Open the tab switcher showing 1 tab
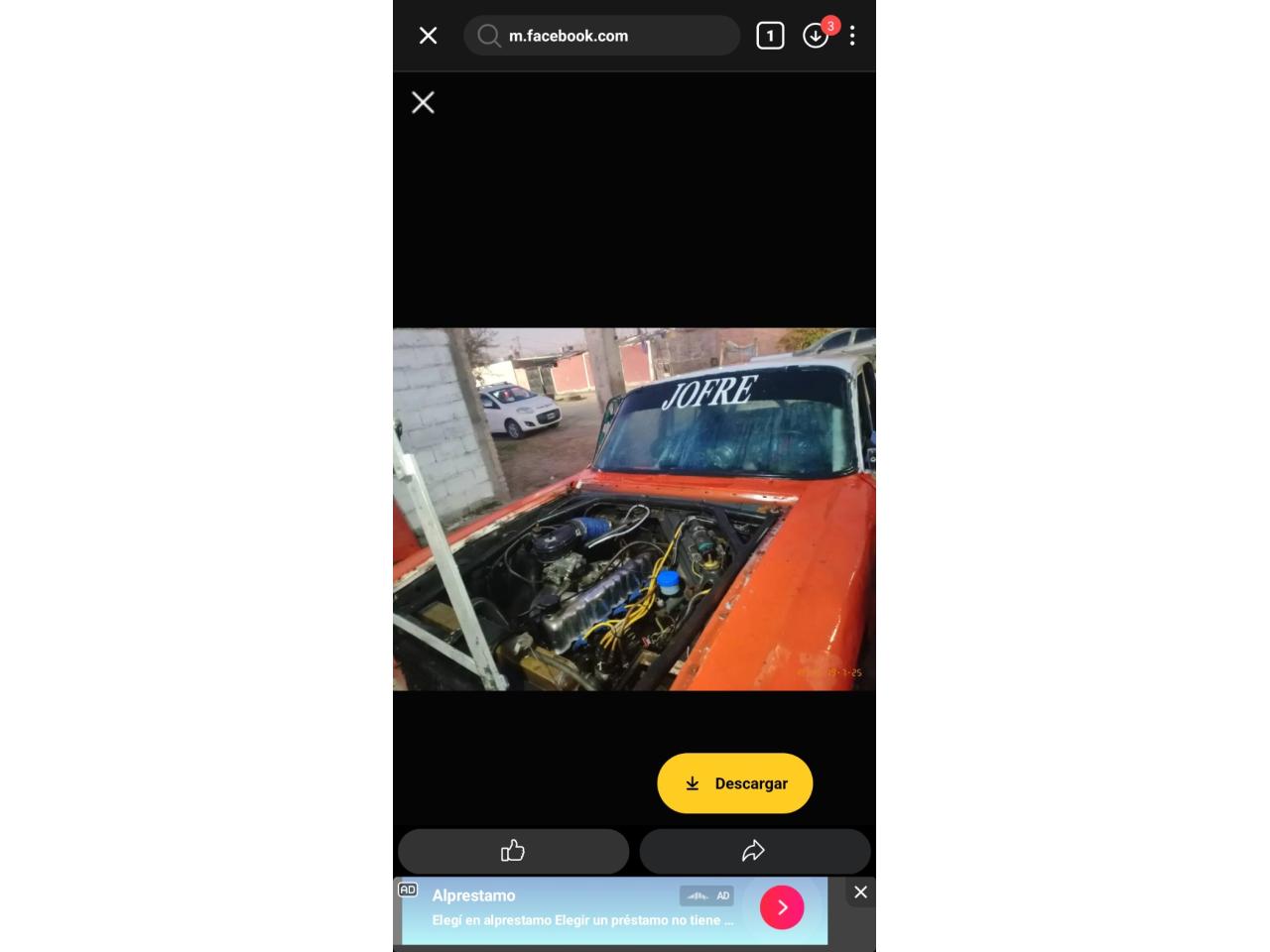The width and height of the screenshot is (1270, 952). [770, 36]
